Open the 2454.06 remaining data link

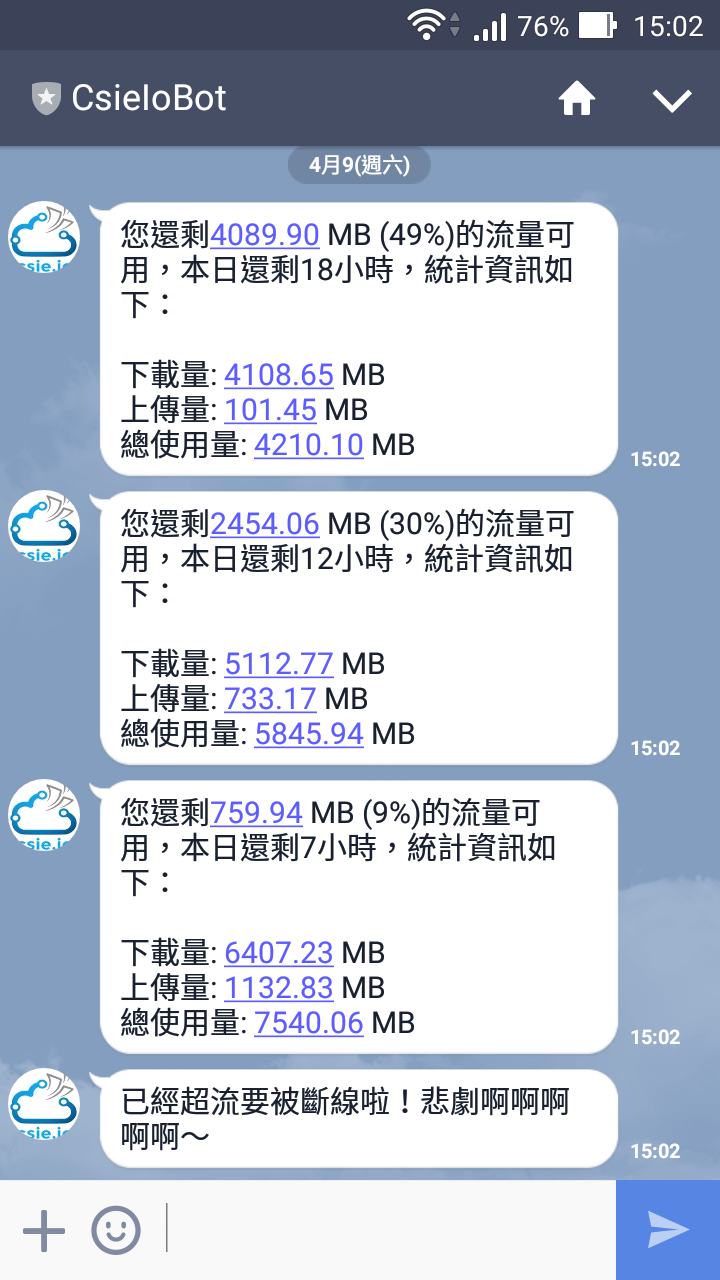265,524
